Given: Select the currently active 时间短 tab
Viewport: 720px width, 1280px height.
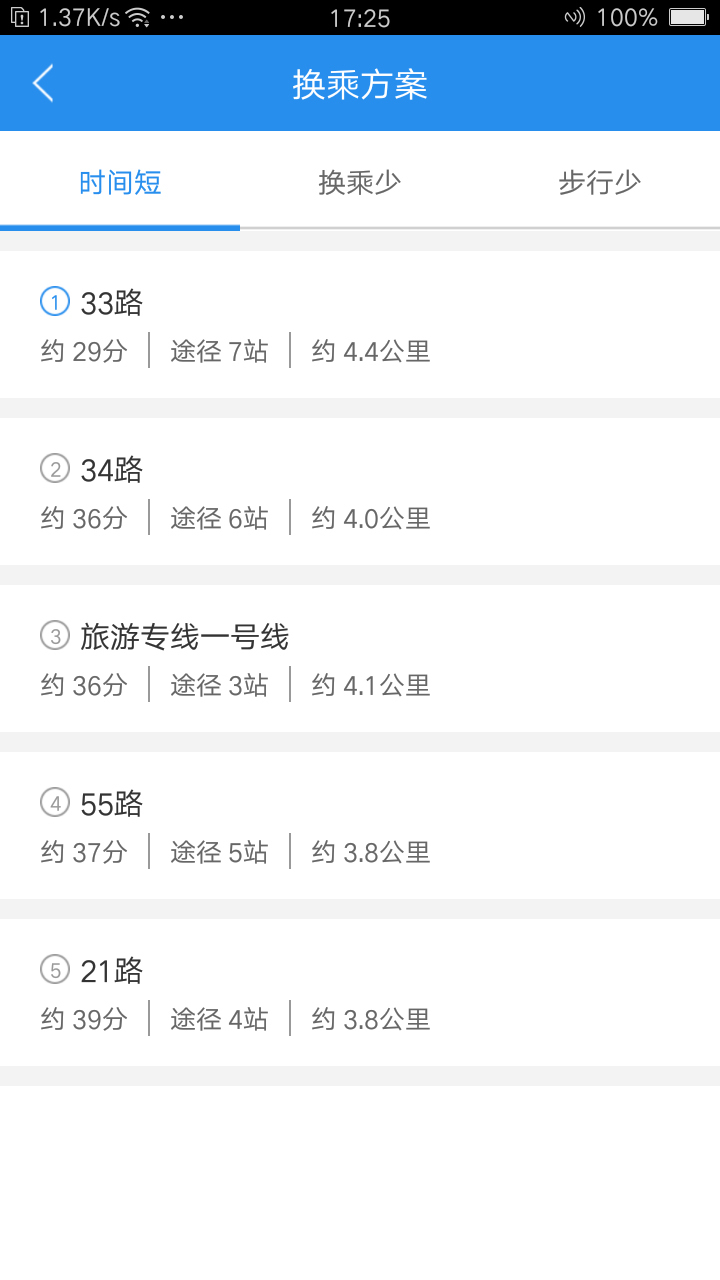Looking at the screenshot, I should click(119, 183).
